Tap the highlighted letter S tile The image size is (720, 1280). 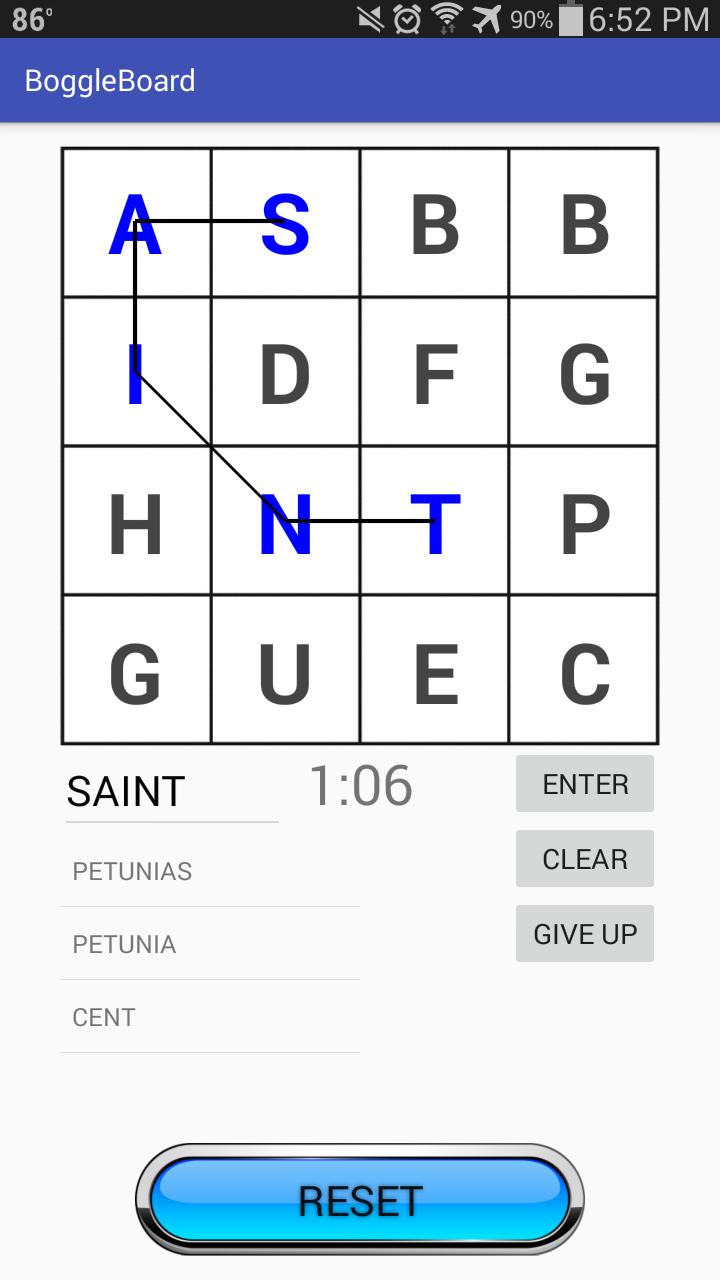tap(285, 223)
